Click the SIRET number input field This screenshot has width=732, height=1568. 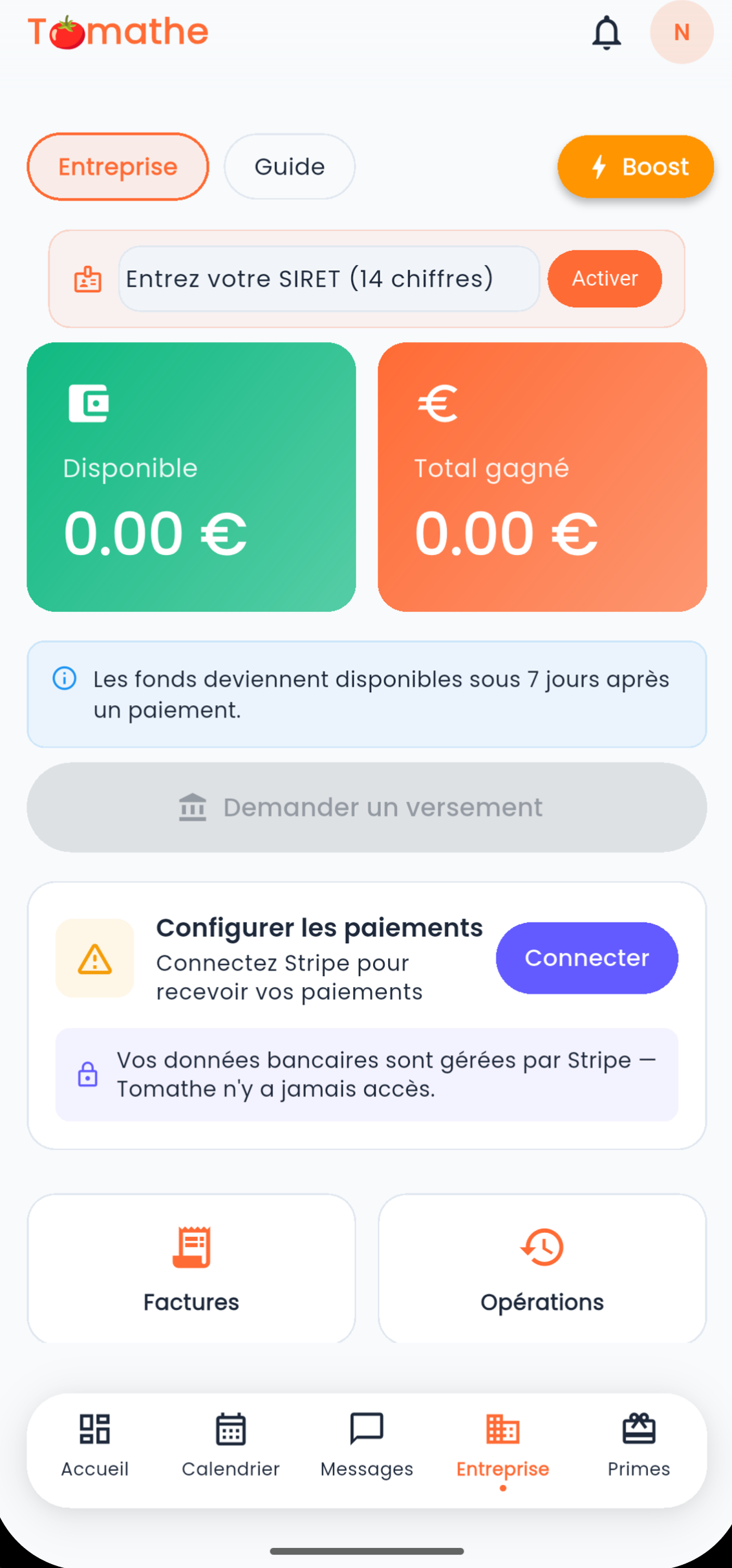point(328,279)
